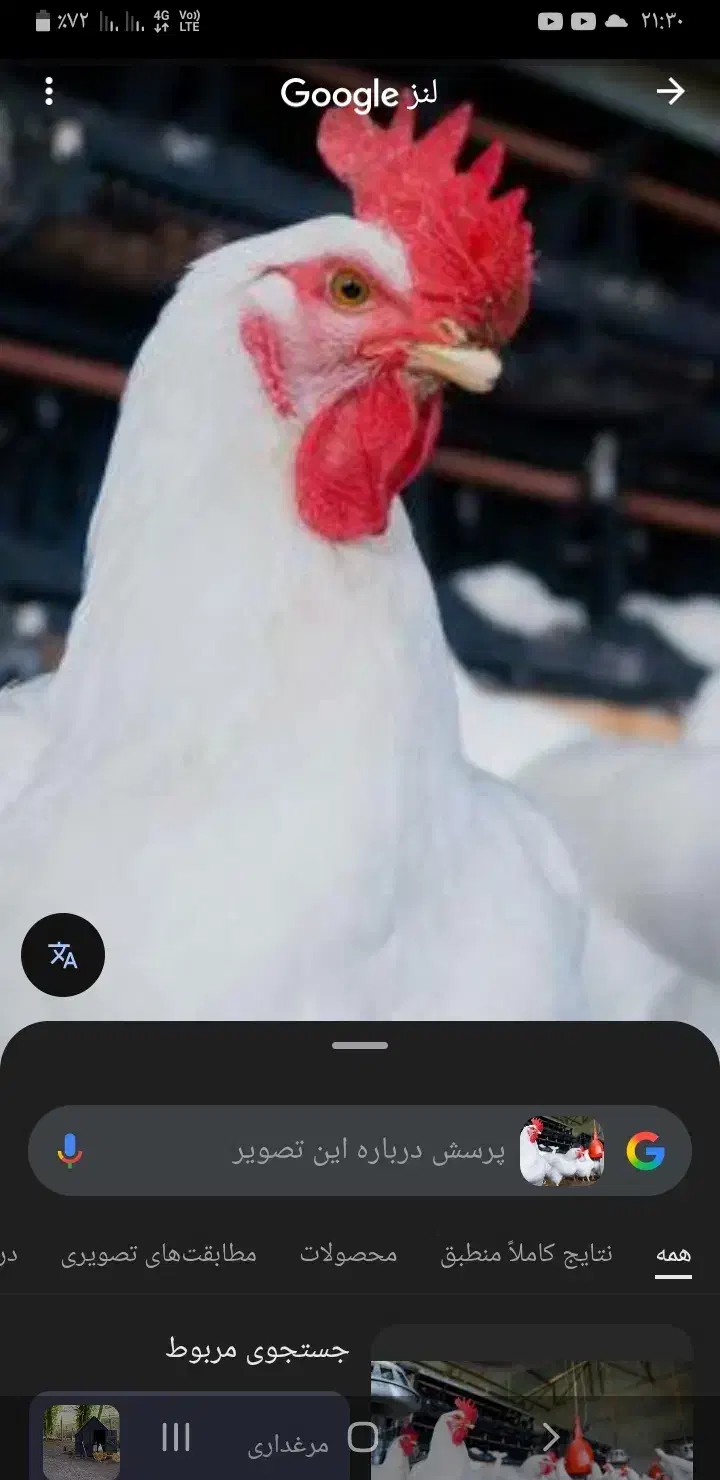Tap the microphone icon in search bar

(68, 1151)
